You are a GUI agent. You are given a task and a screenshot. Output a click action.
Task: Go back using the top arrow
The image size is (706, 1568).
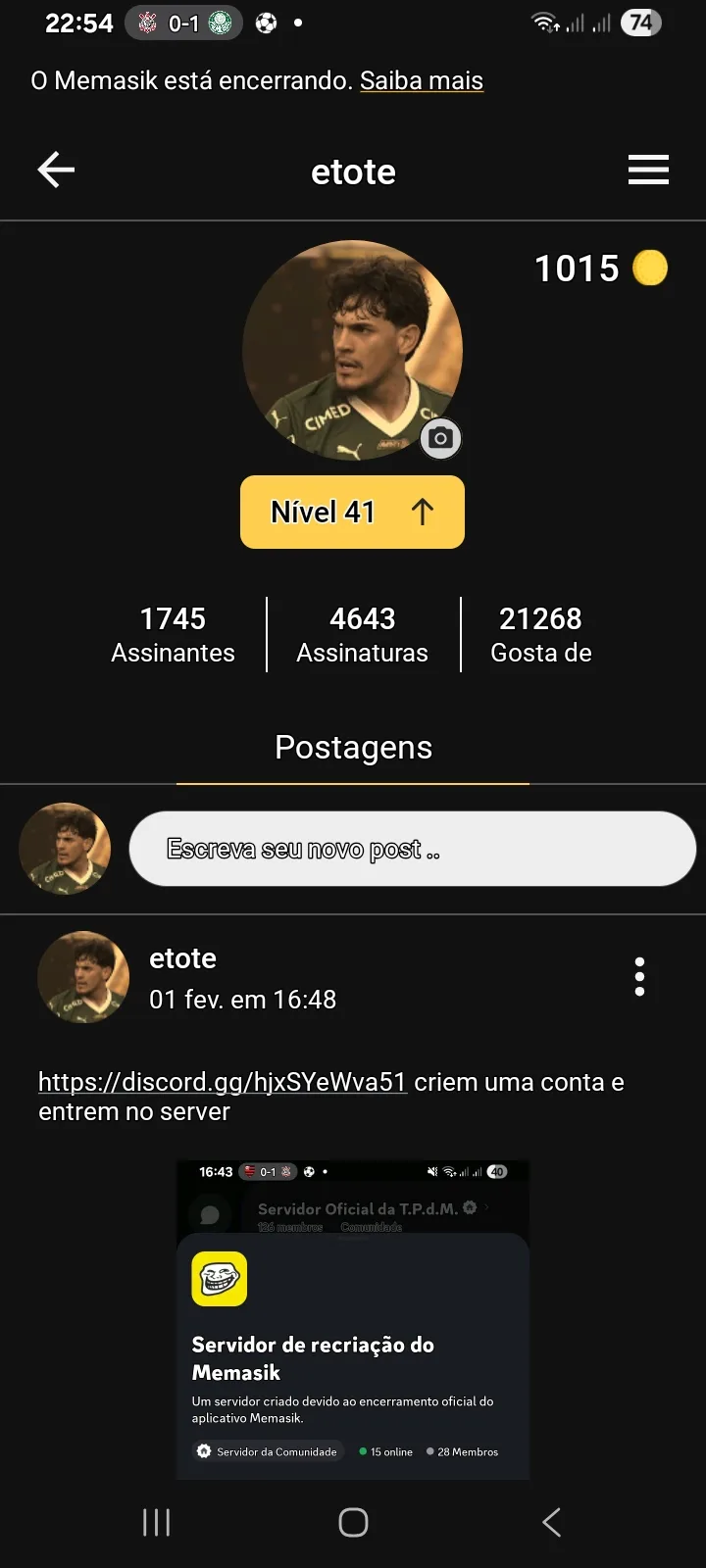click(57, 171)
